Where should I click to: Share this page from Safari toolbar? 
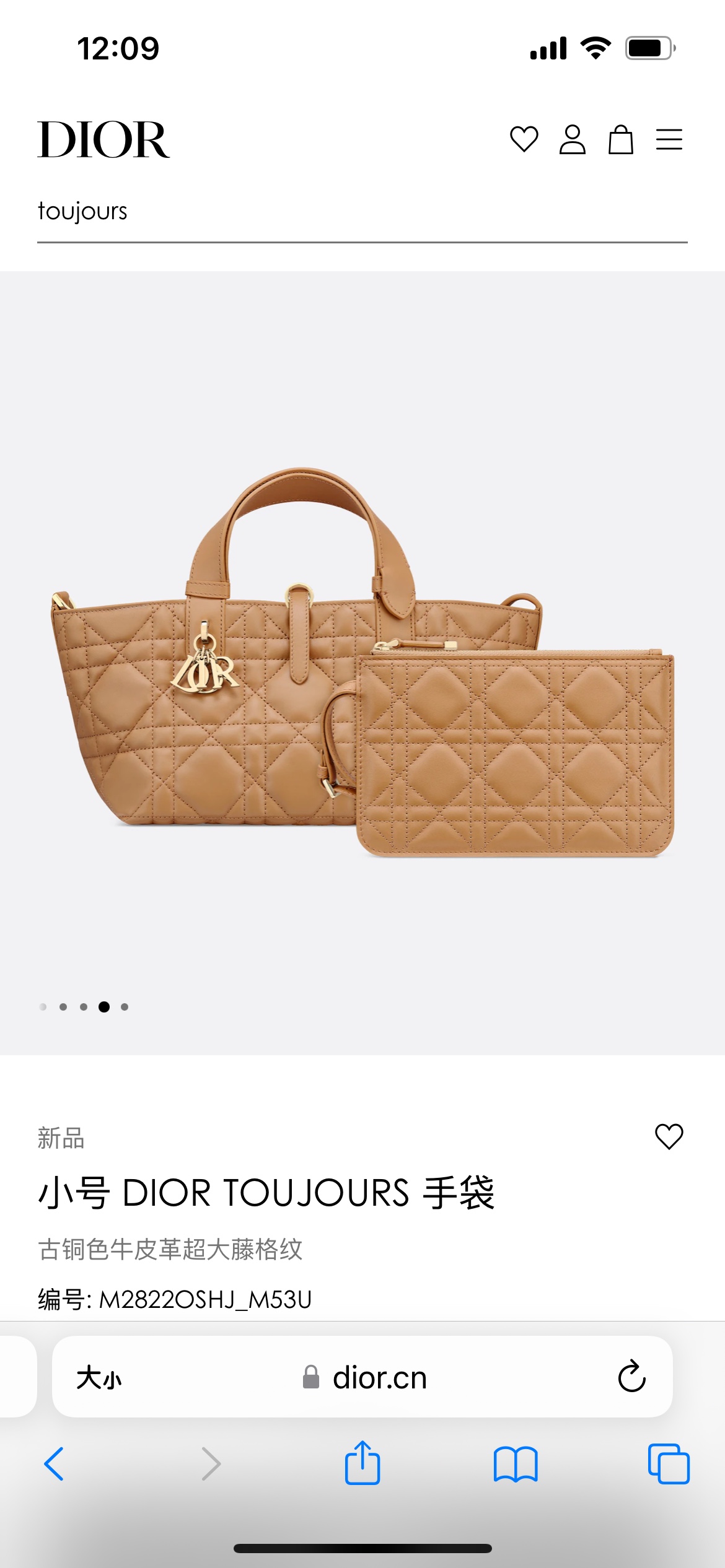tap(362, 1463)
